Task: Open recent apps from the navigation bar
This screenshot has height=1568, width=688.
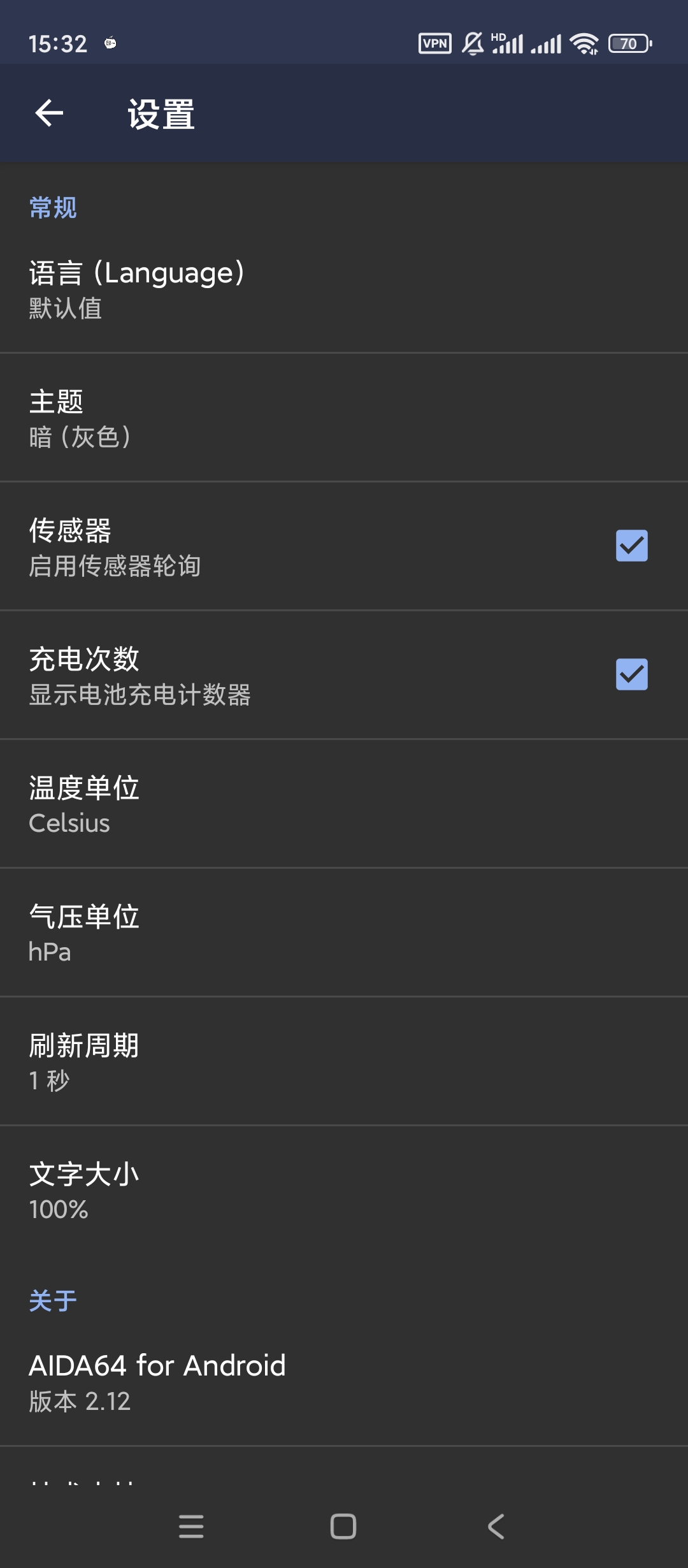Action: (x=191, y=1527)
